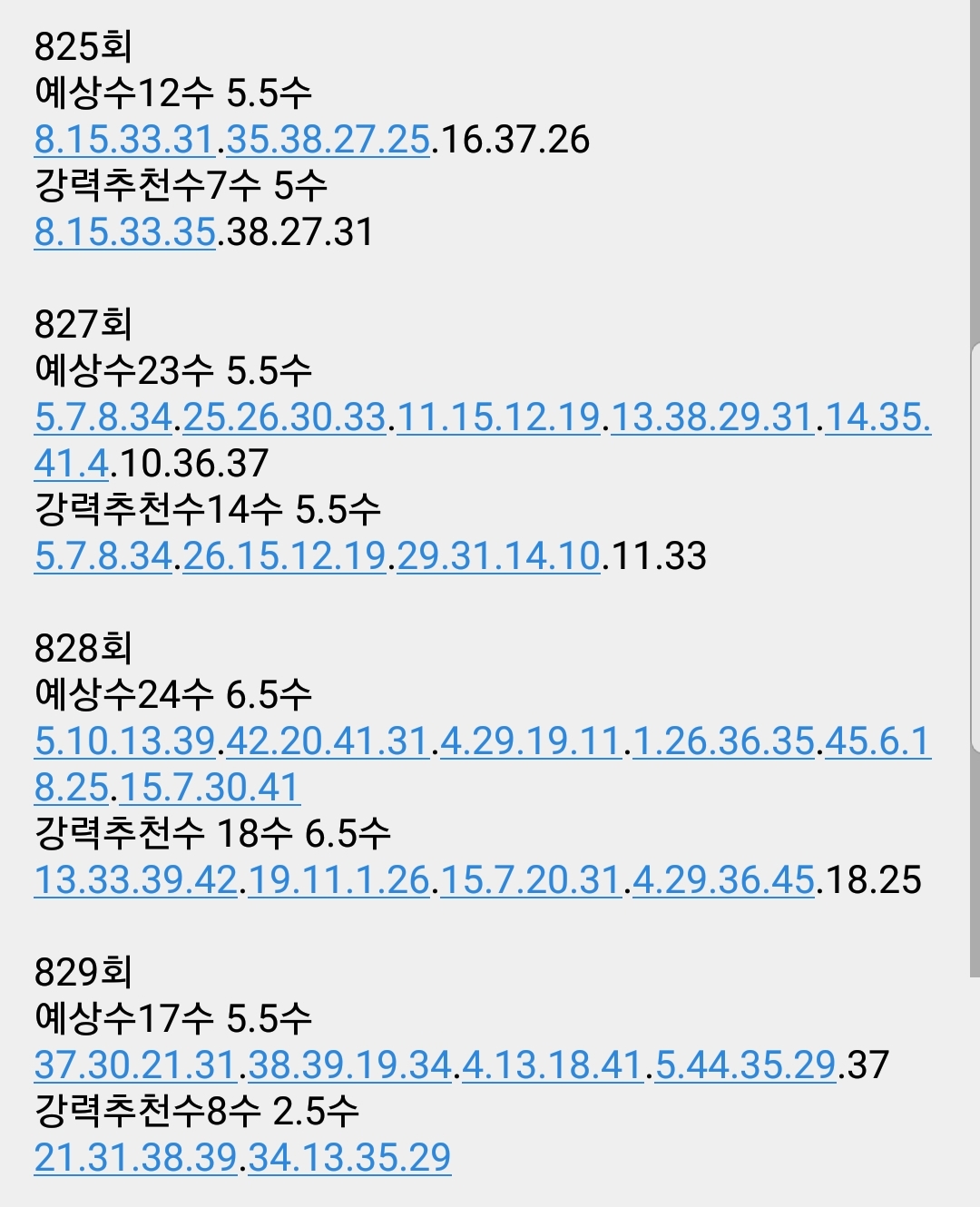This screenshot has height=1207, width=980.
Task: Select the 13.38.29.31 link
Action: pos(712,417)
